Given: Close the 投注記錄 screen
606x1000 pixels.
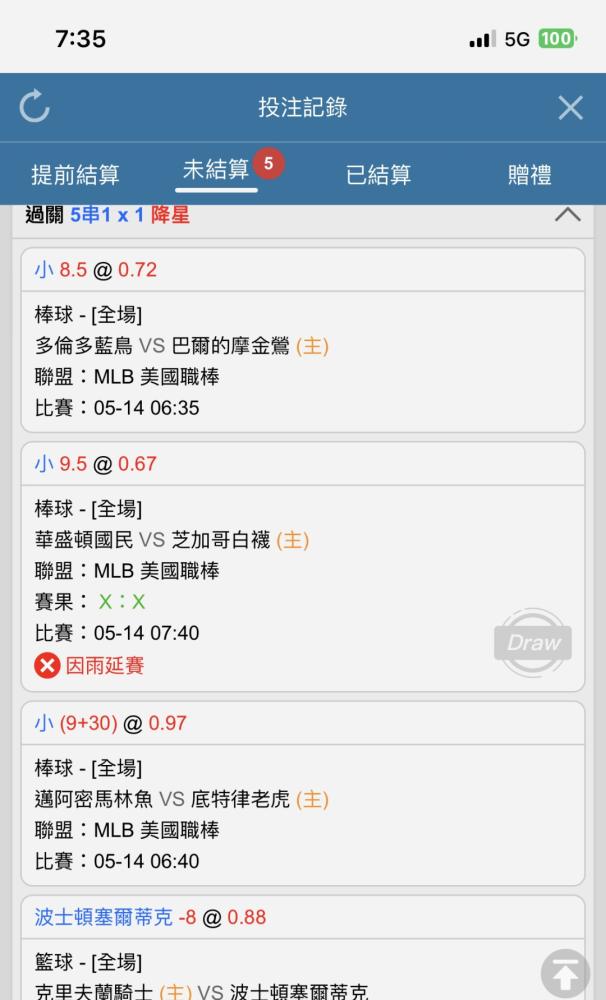Looking at the screenshot, I should 570,107.
